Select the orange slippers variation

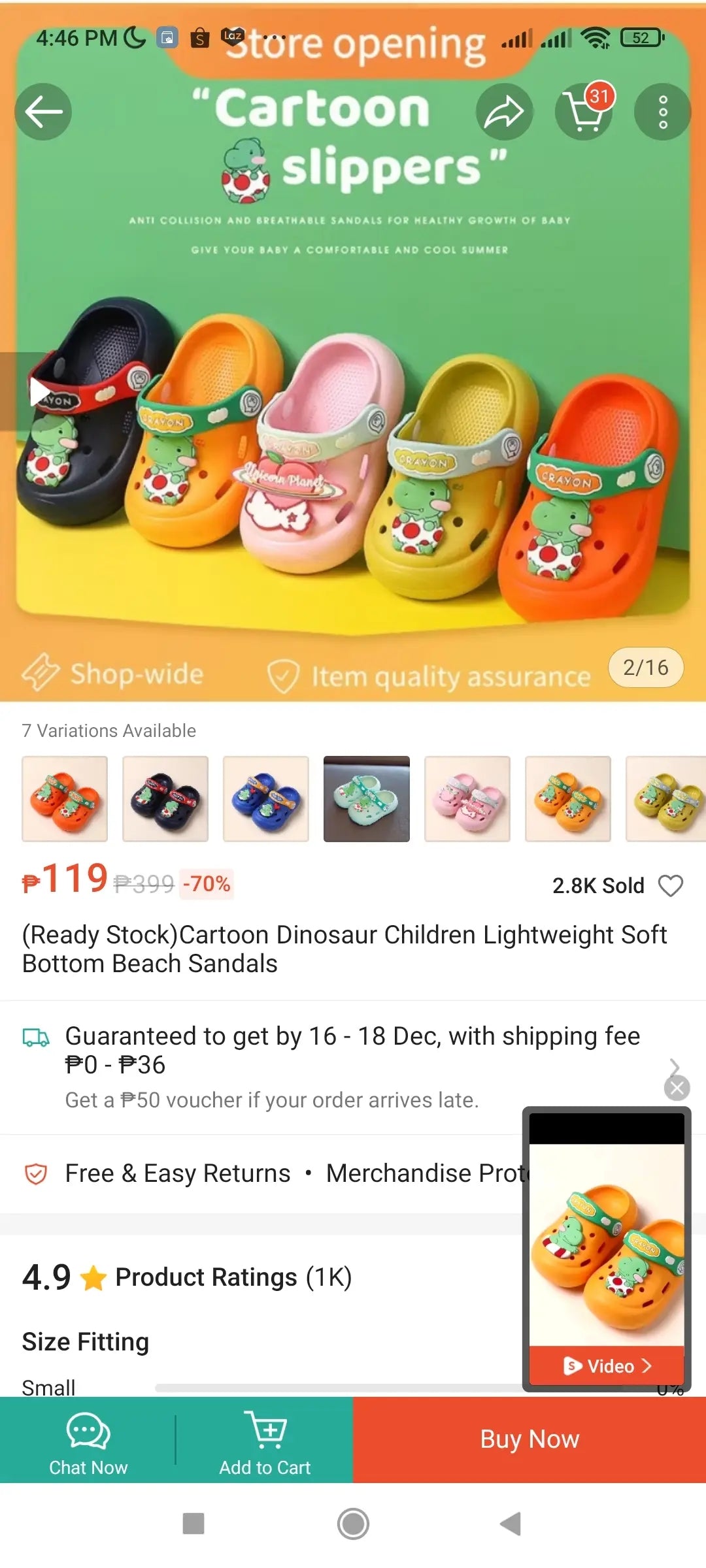[x=65, y=798]
